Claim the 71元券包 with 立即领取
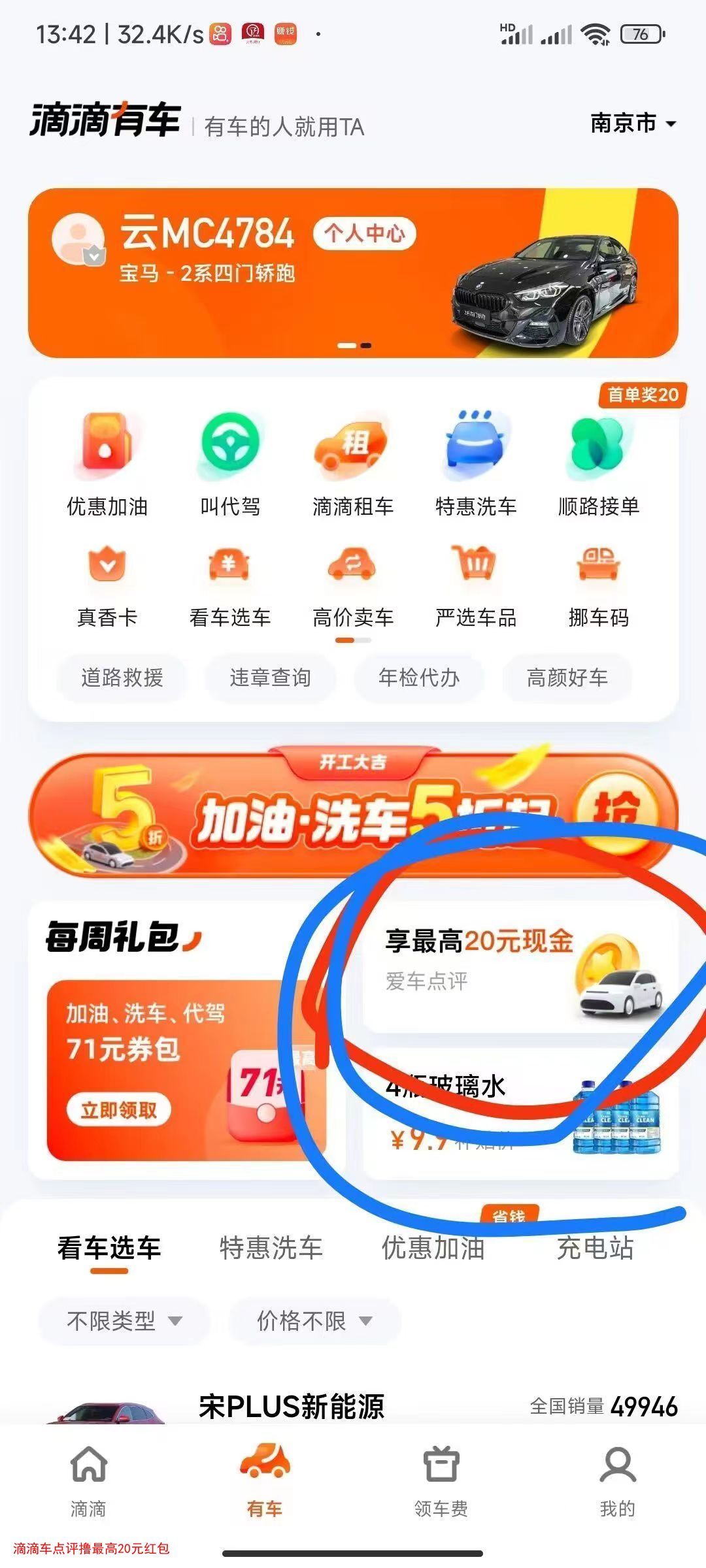 (118, 1109)
